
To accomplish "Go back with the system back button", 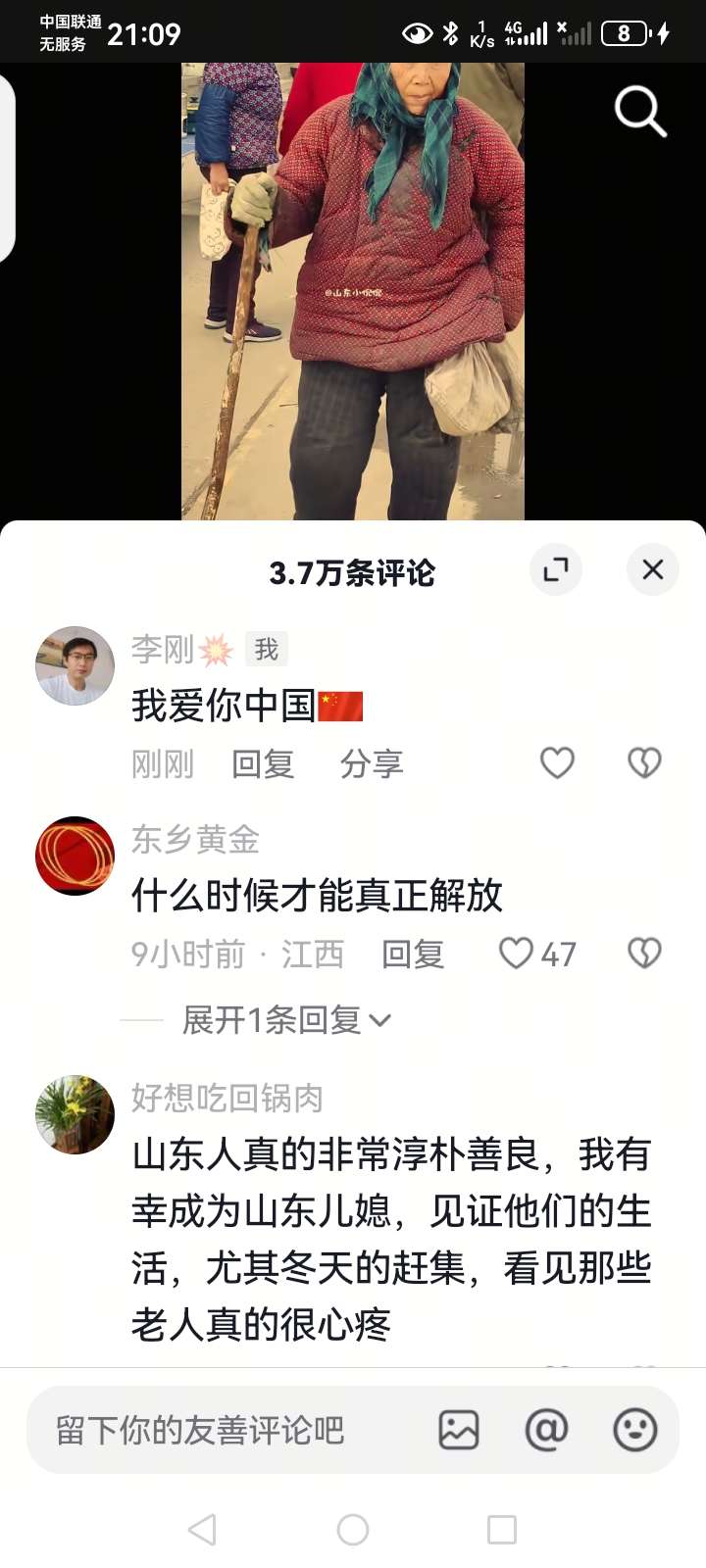I will [202, 1530].
